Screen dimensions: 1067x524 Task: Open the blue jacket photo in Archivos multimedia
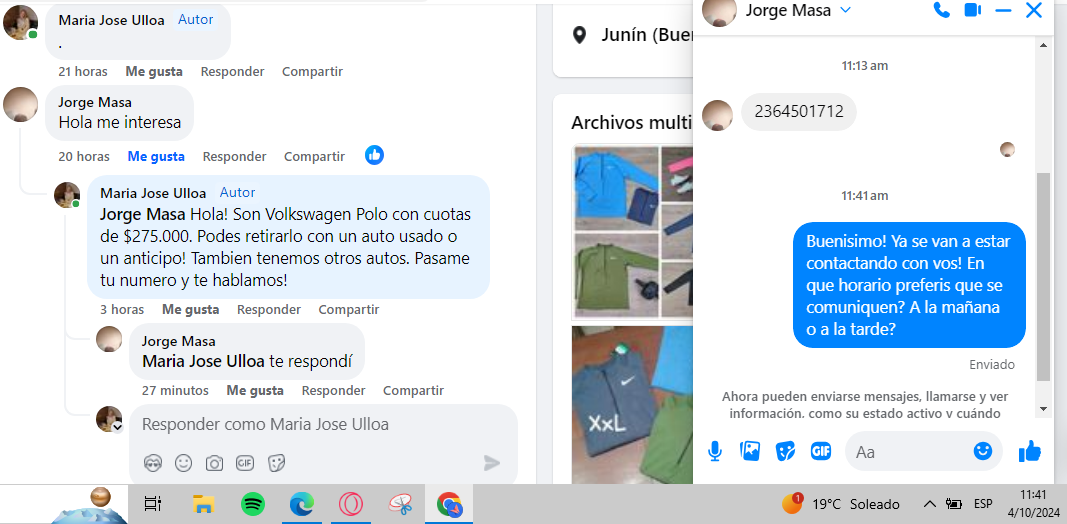coord(615,190)
